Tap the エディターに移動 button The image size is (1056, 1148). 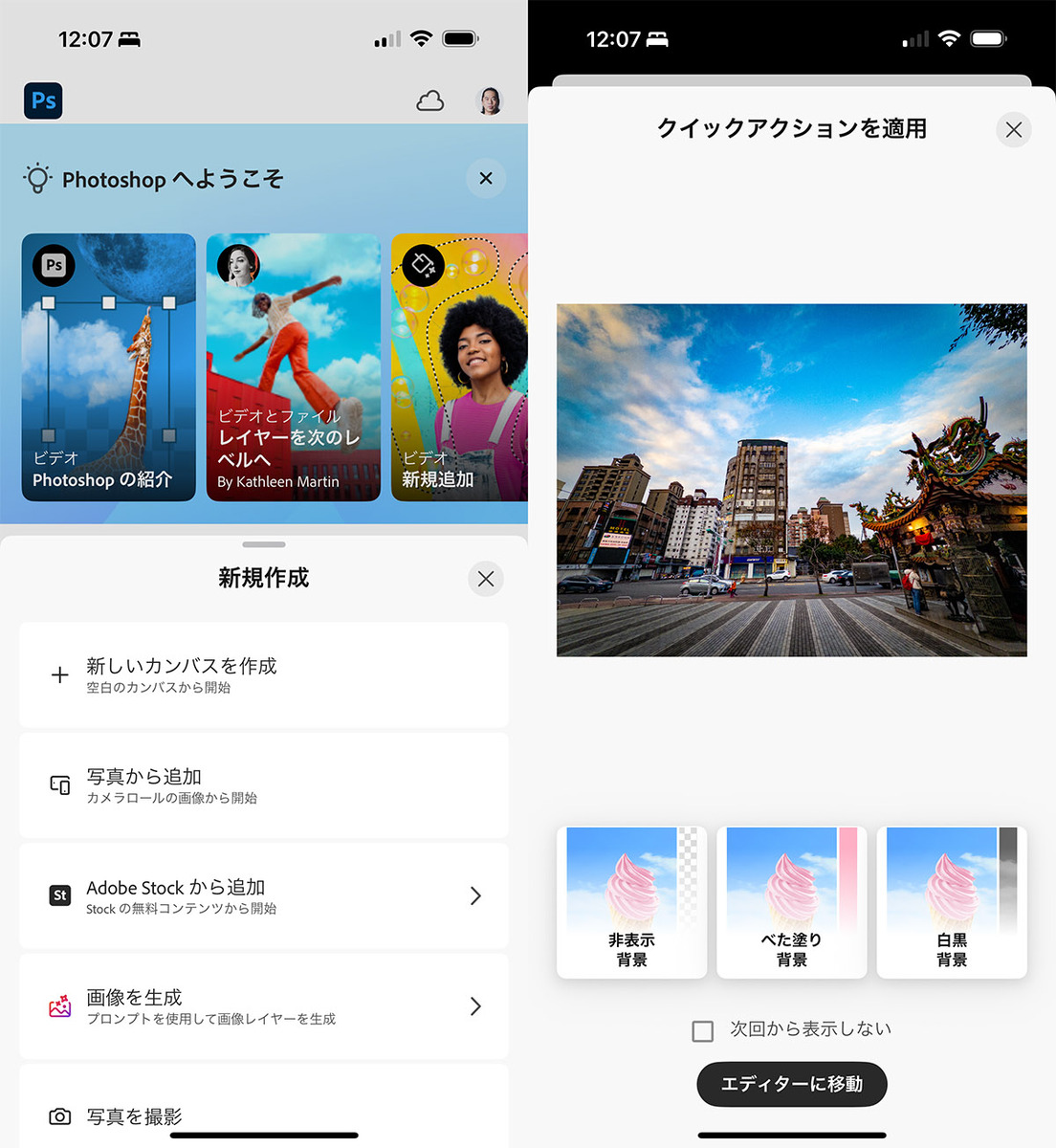coord(791,1084)
